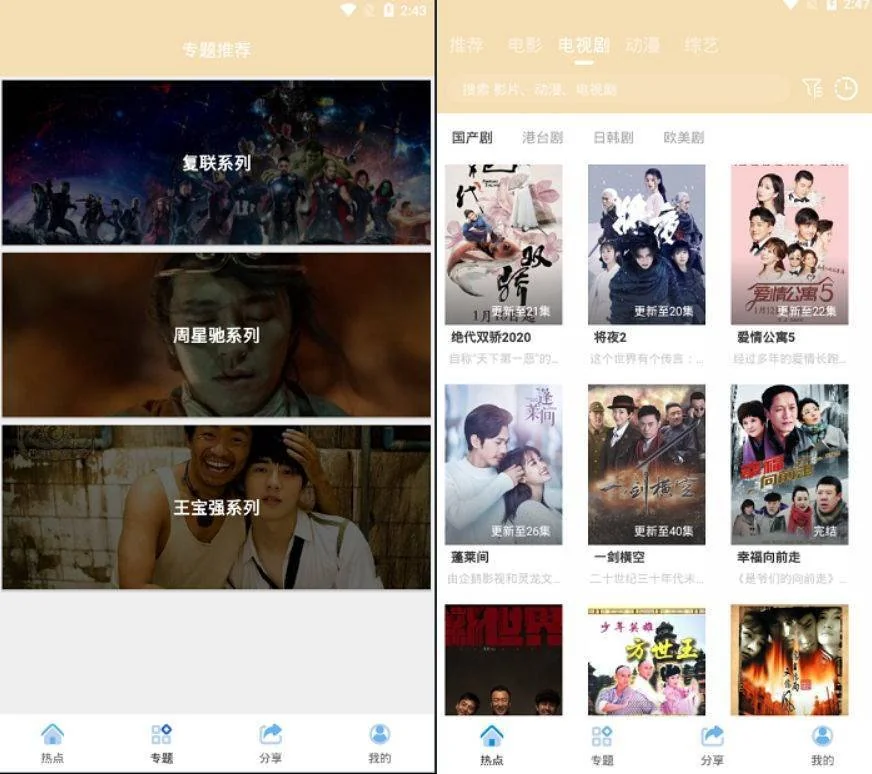View the 王宝强系列 topic
This screenshot has height=774, width=872.
pyautogui.click(x=216, y=507)
